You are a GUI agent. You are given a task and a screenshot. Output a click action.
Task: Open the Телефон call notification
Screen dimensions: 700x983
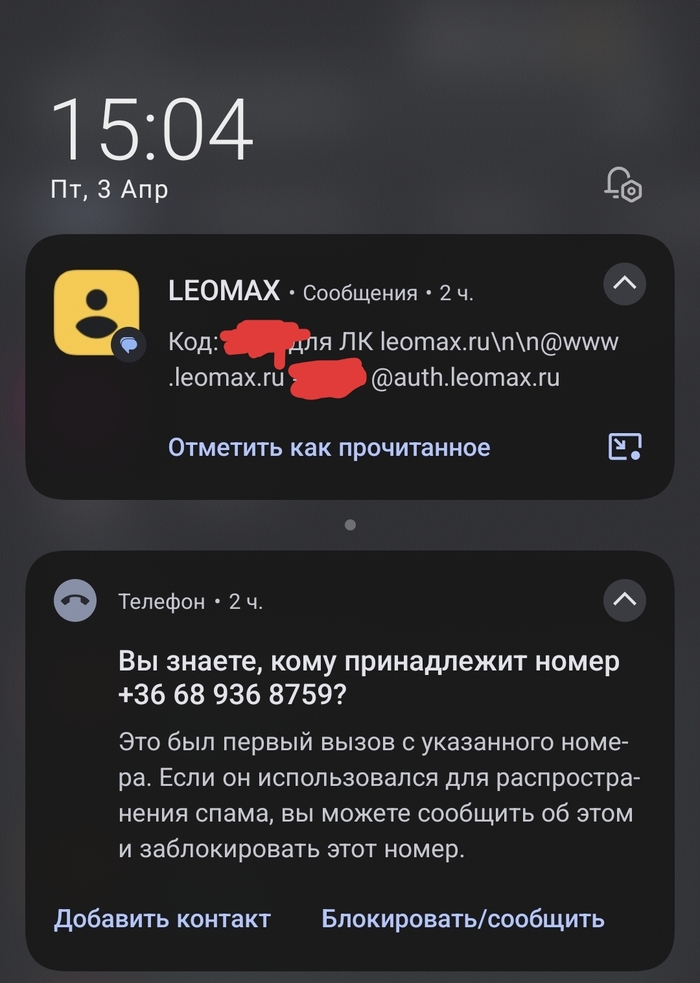[x=350, y=760]
